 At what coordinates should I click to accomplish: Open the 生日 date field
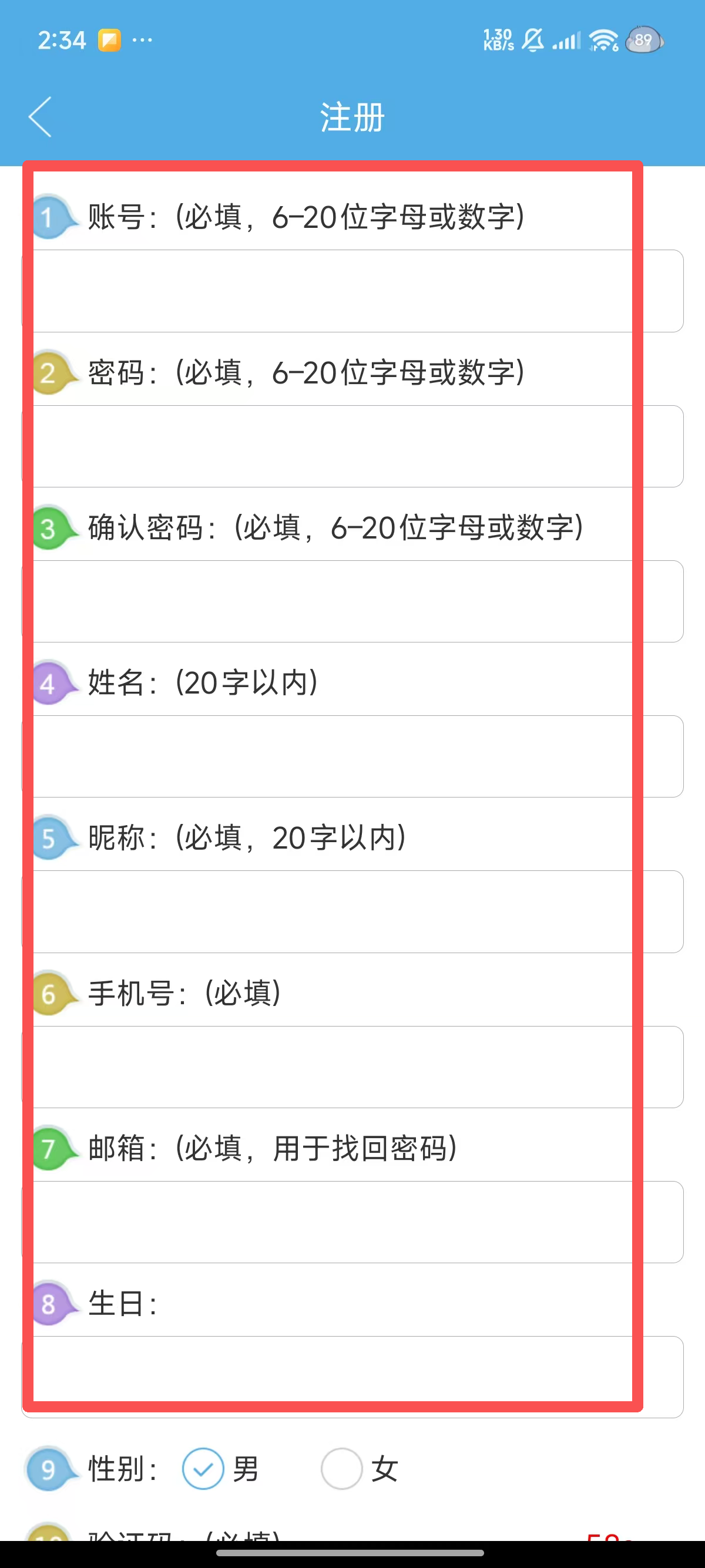[x=352, y=1377]
